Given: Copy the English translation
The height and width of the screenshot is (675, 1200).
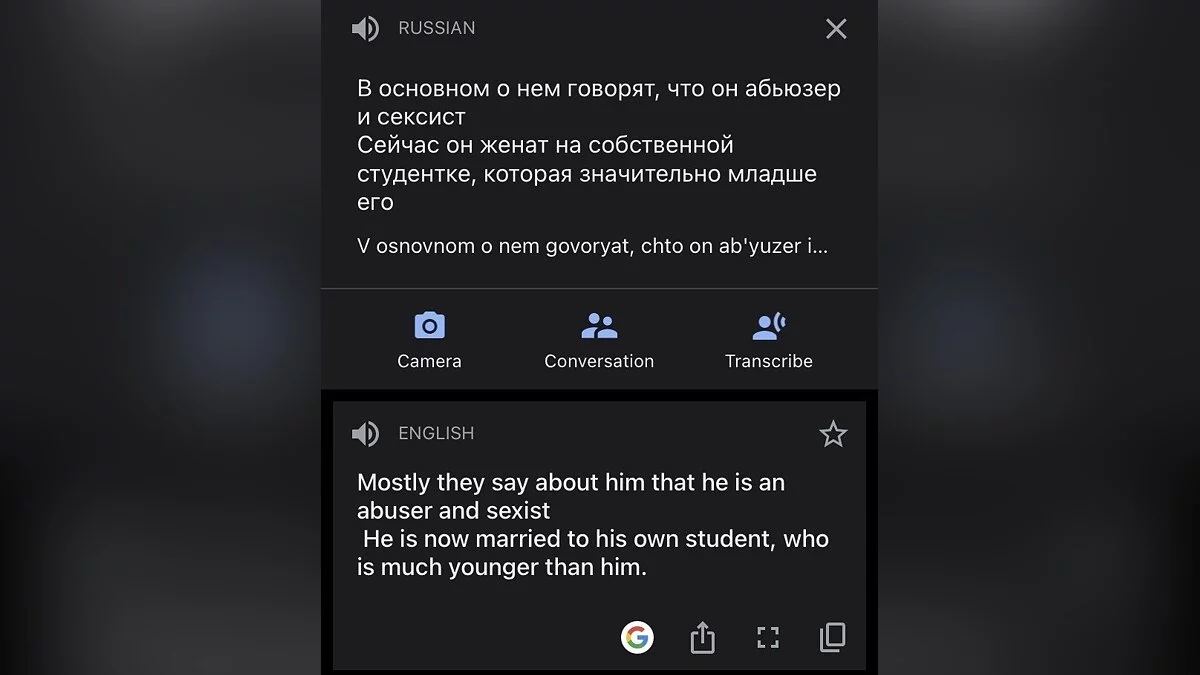Looking at the screenshot, I should tap(832, 637).
